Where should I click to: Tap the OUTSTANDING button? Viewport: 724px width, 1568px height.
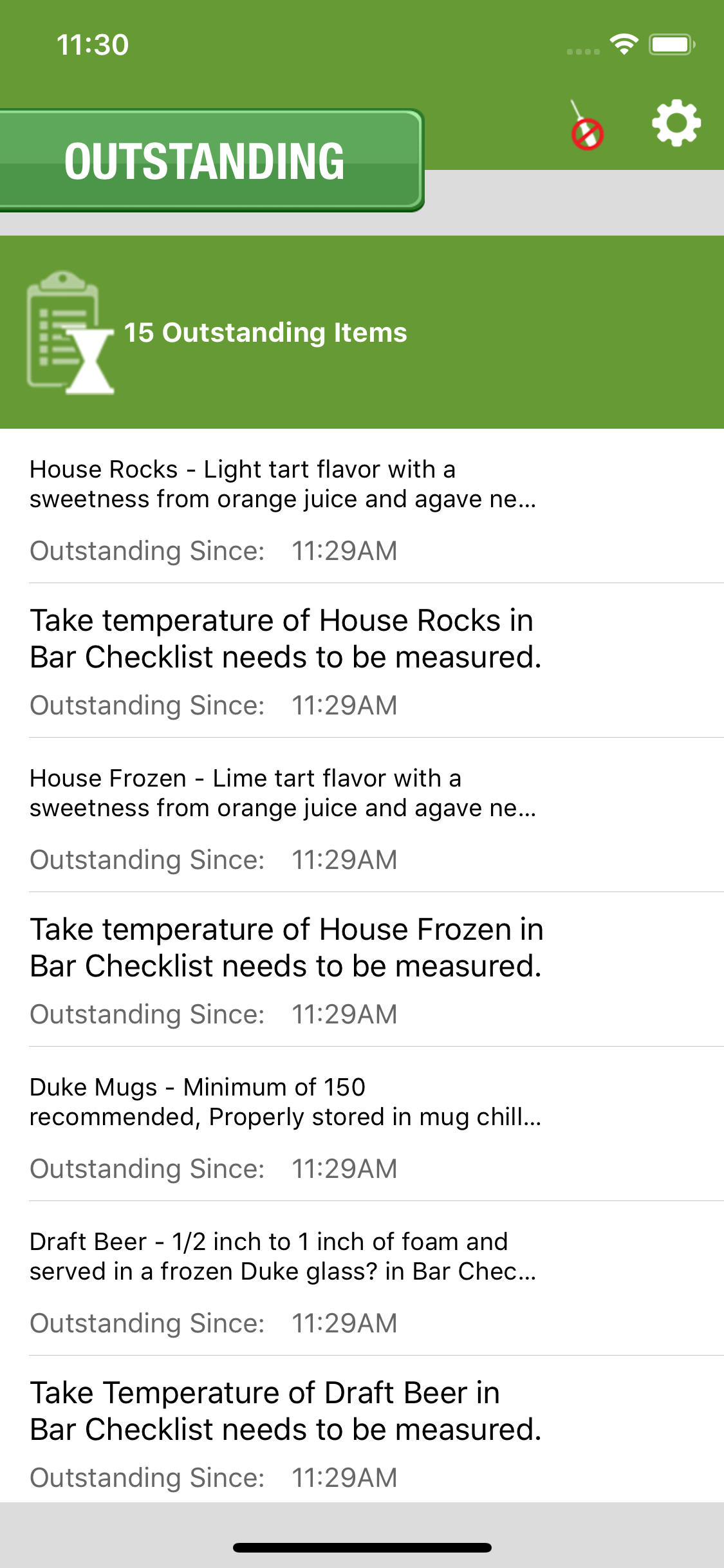click(x=206, y=160)
